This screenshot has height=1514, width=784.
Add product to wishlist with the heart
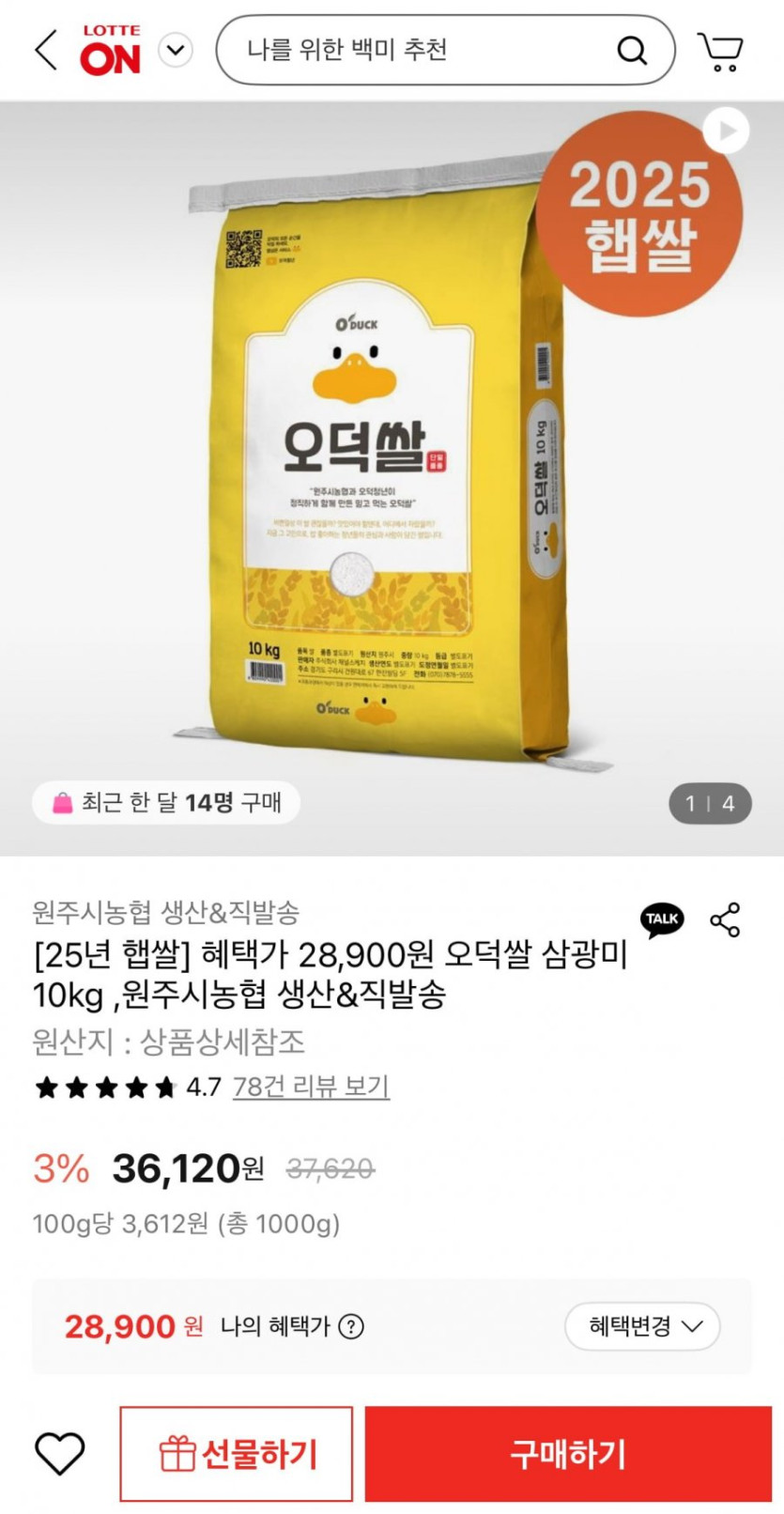click(60, 1454)
